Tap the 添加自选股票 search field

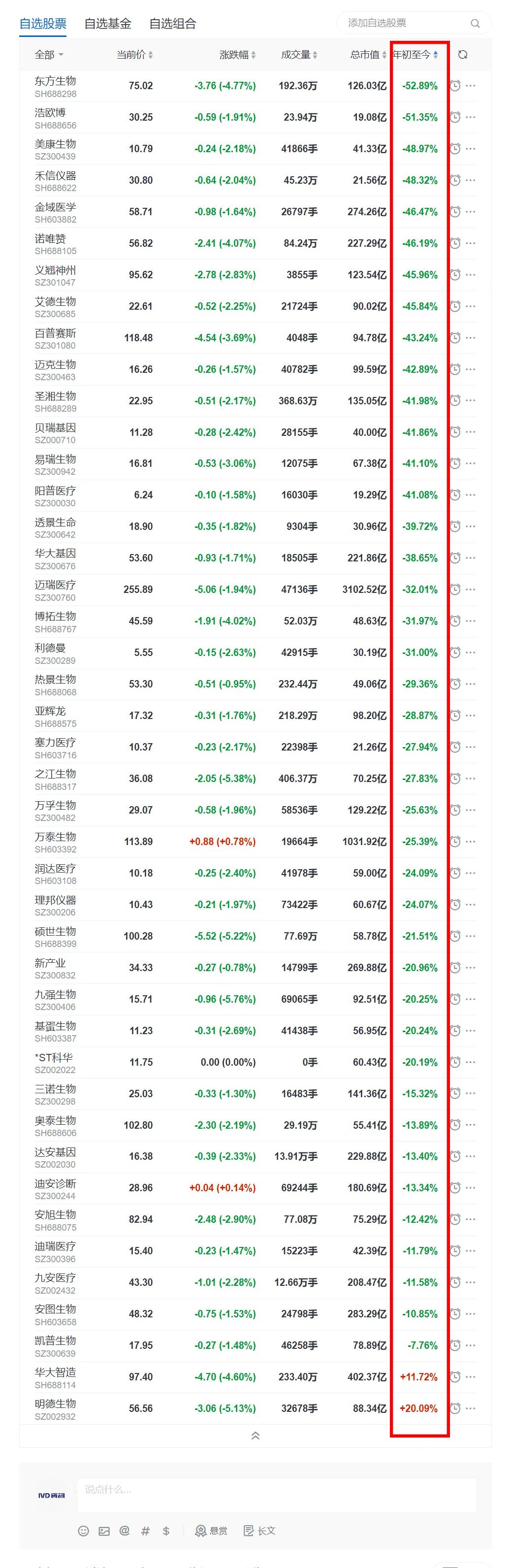[x=405, y=23]
